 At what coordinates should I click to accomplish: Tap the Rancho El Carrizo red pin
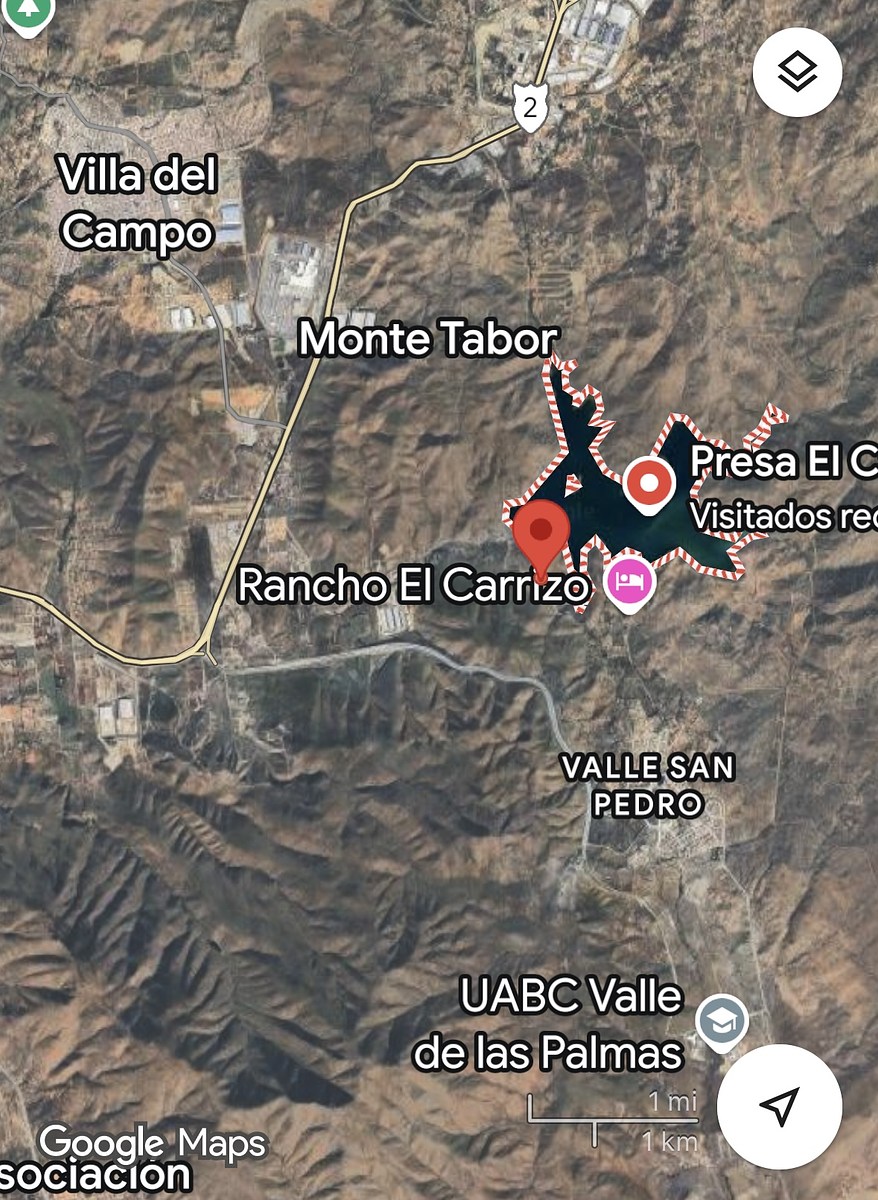pos(541,535)
